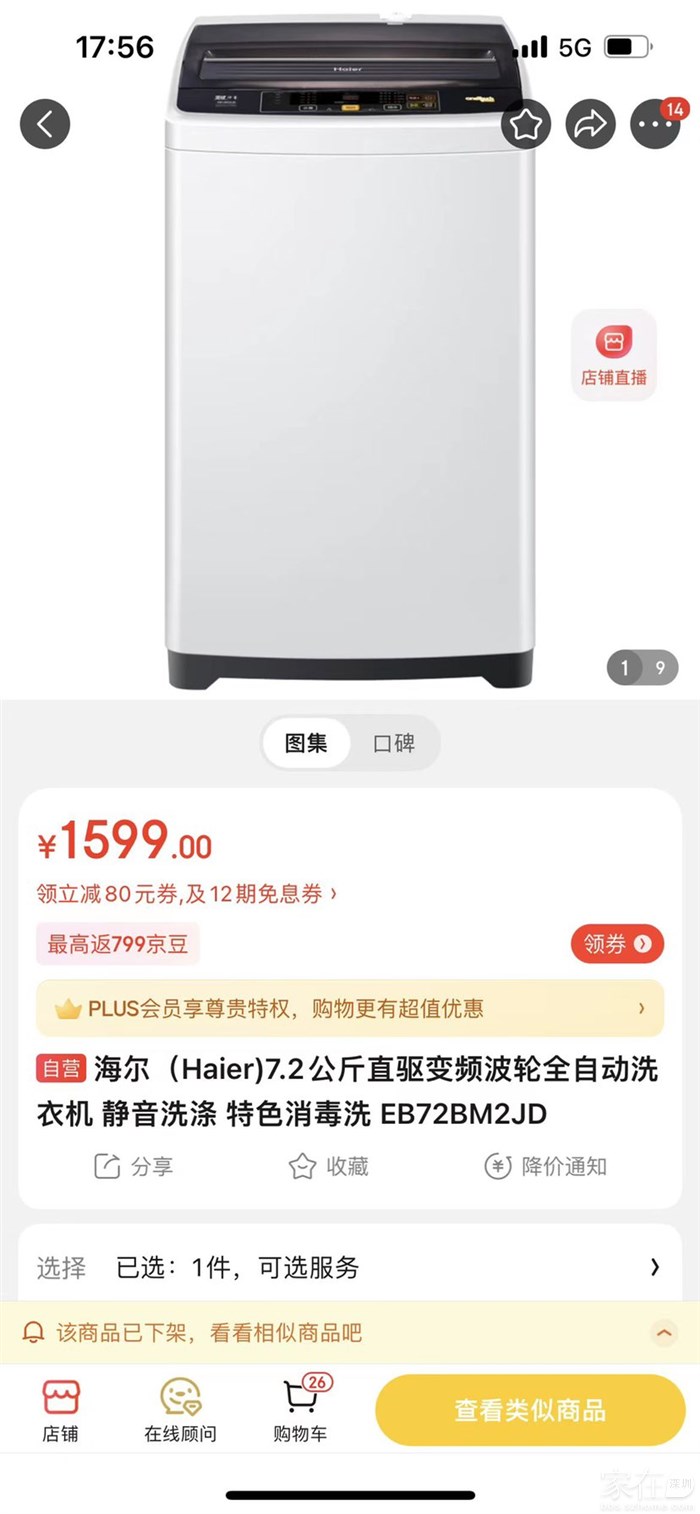Tap 分享 under the product title
Screen dimensions: 700x1514
pyautogui.click(x=134, y=1166)
